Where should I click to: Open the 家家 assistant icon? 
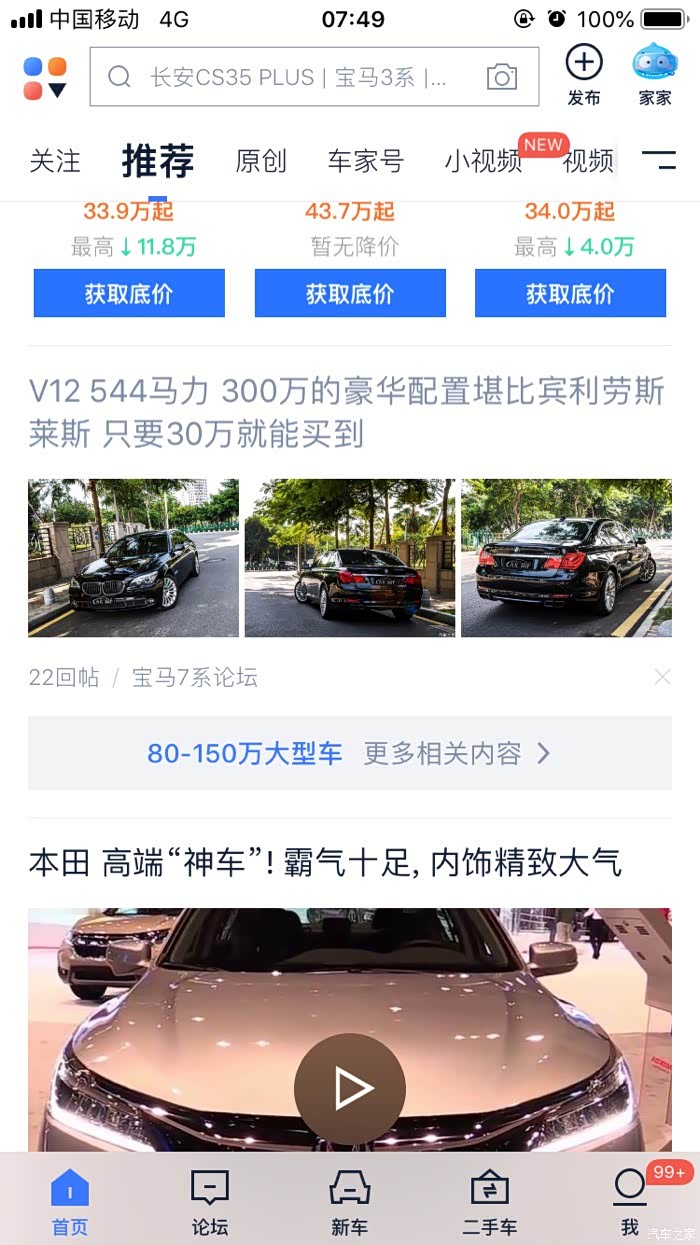[655, 75]
